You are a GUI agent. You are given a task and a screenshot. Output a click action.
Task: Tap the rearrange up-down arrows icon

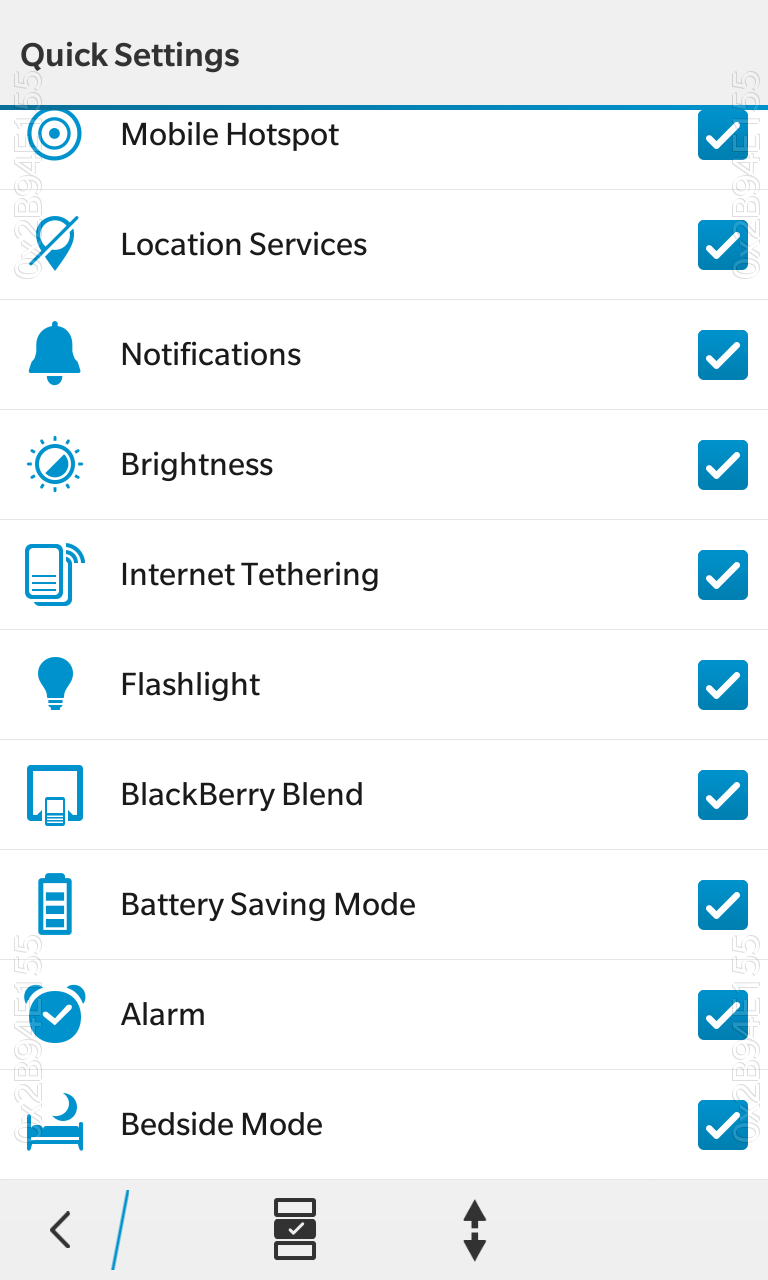pos(475,1230)
